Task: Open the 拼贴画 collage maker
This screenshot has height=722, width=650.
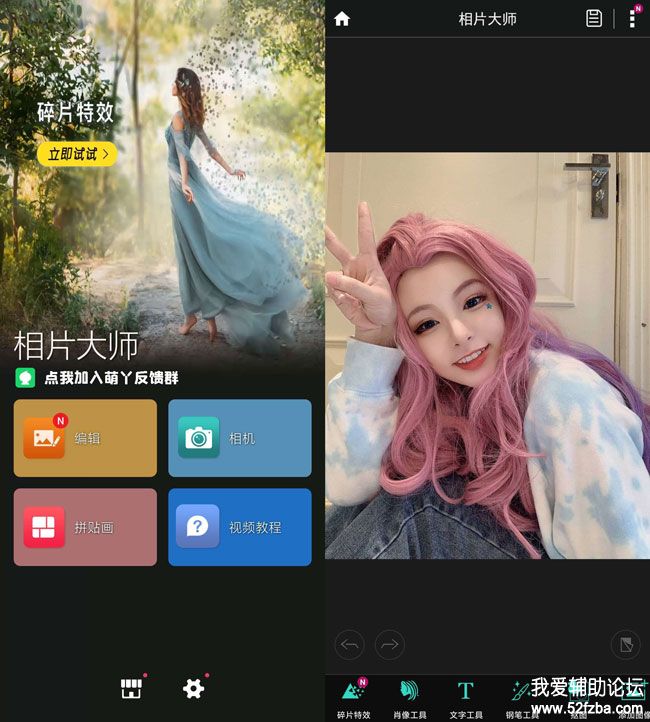Action: coord(85,527)
